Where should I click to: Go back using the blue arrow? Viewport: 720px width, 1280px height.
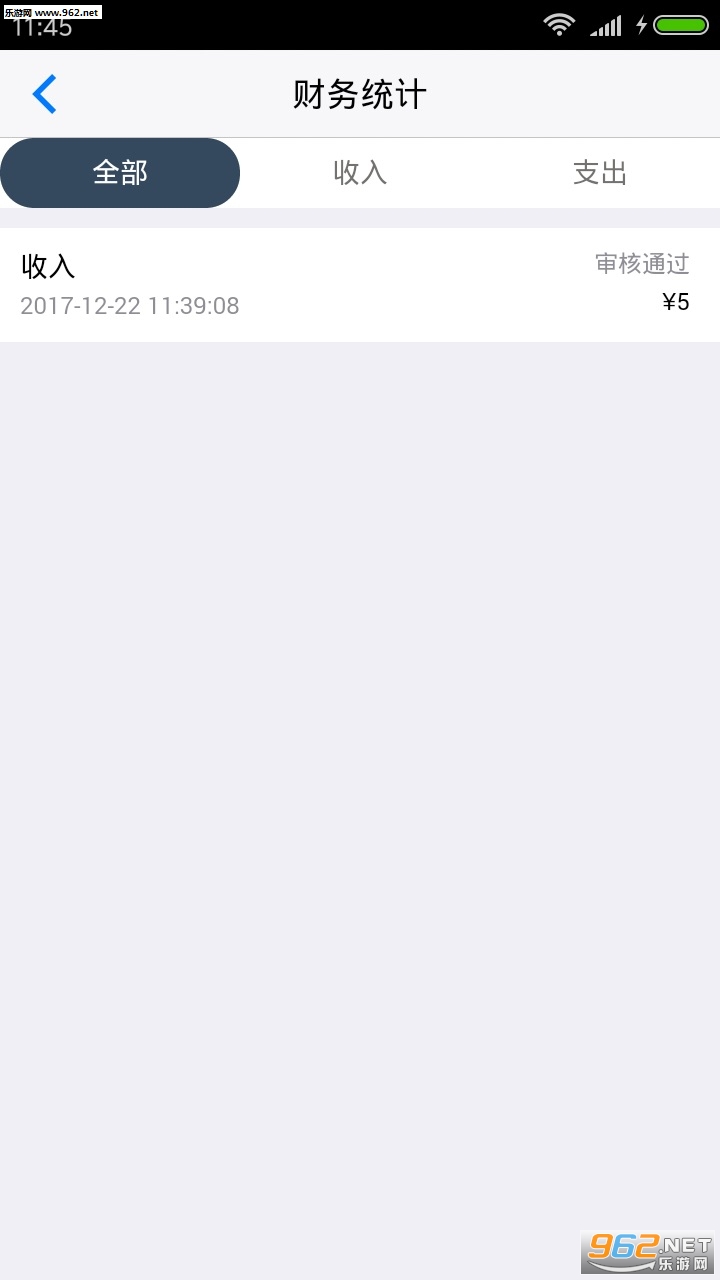pyautogui.click(x=45, y=95)
